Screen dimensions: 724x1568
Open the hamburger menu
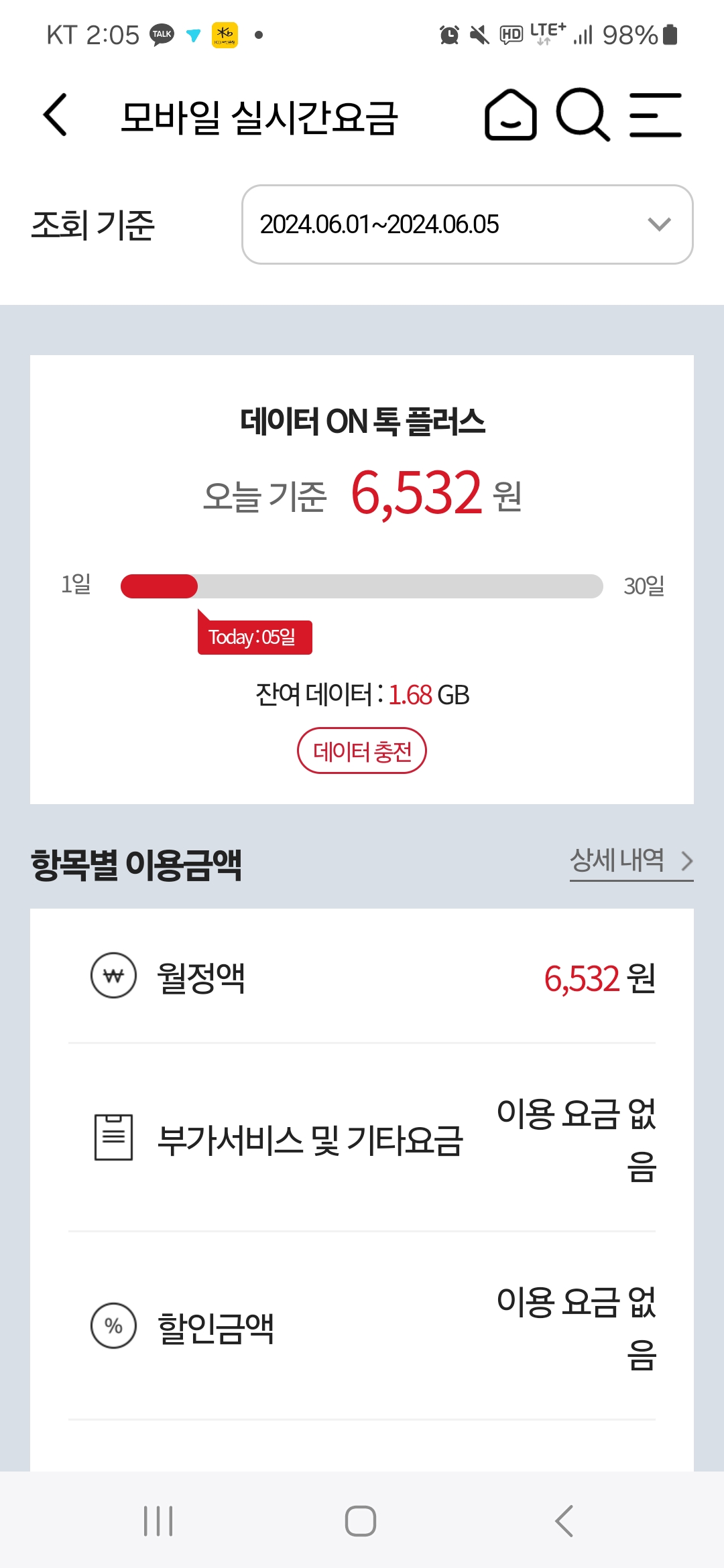click(x=656, y=115)
